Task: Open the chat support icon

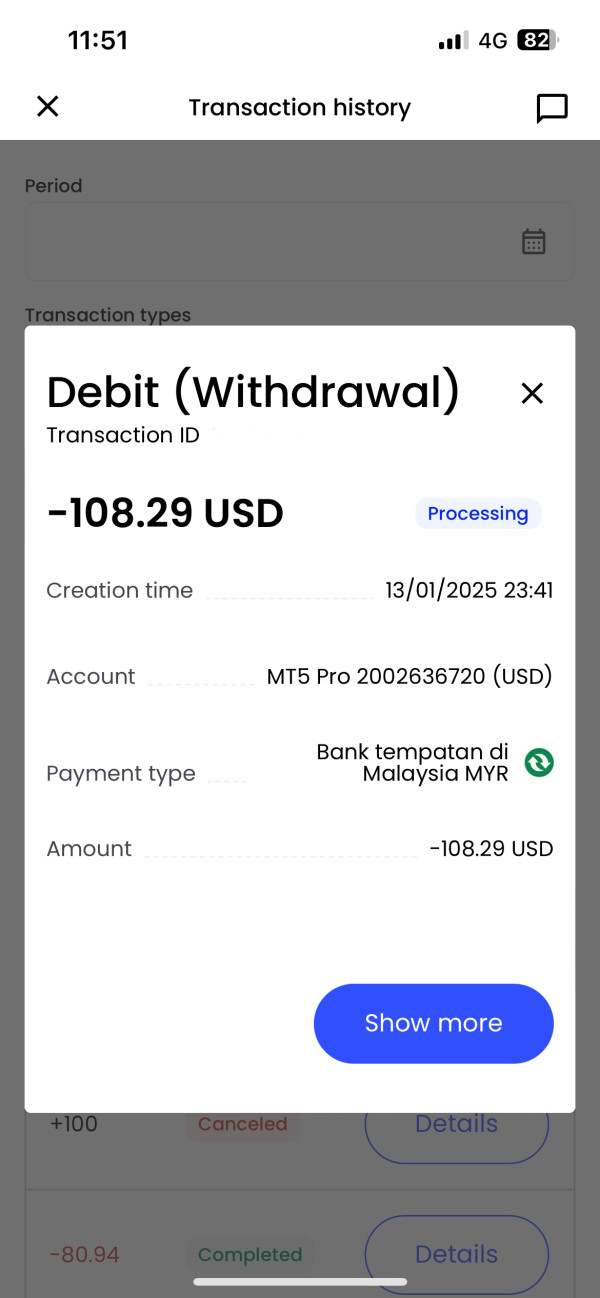Action: 552,108
